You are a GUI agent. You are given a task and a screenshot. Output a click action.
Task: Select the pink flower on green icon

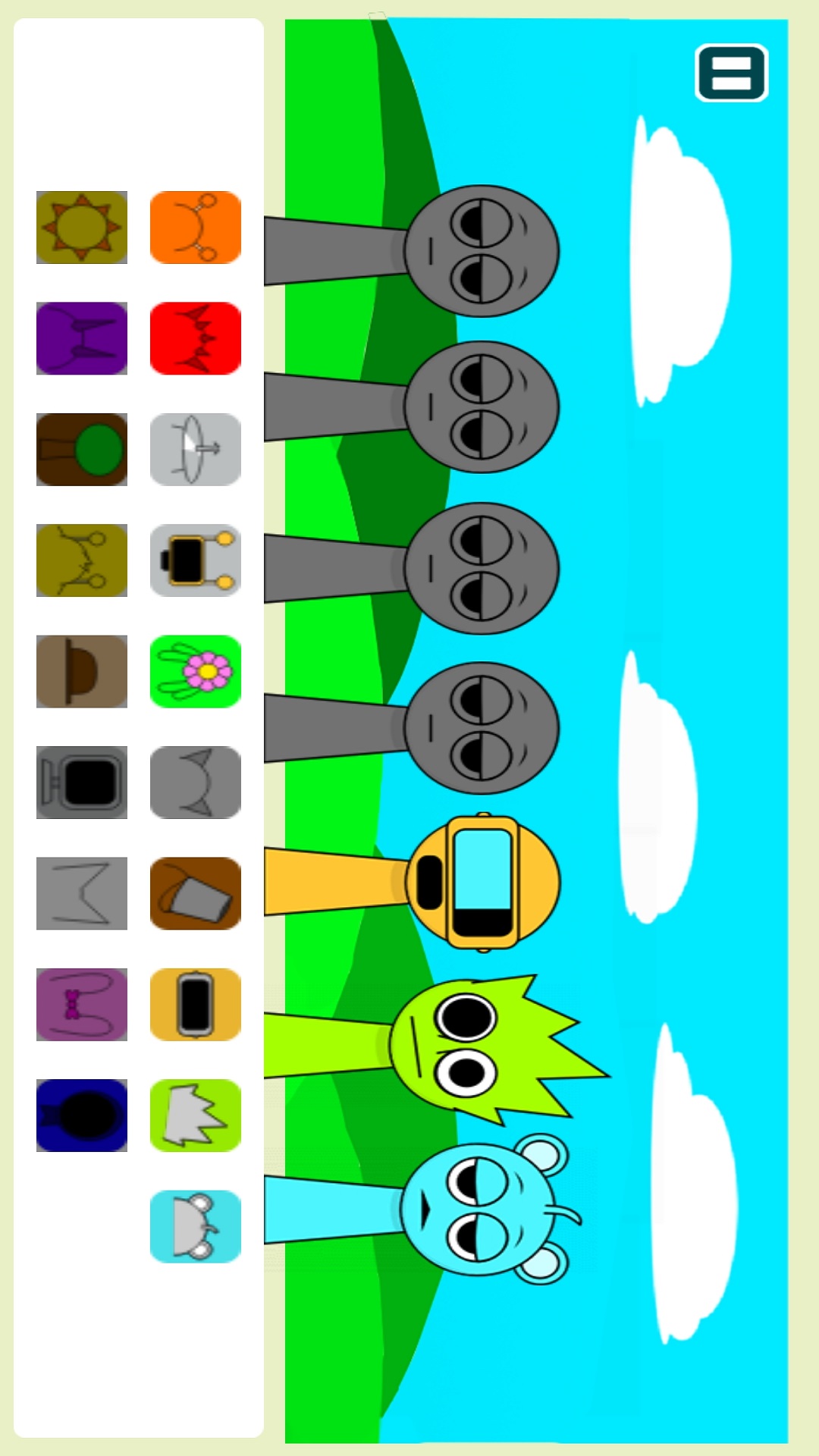point(196,672)
